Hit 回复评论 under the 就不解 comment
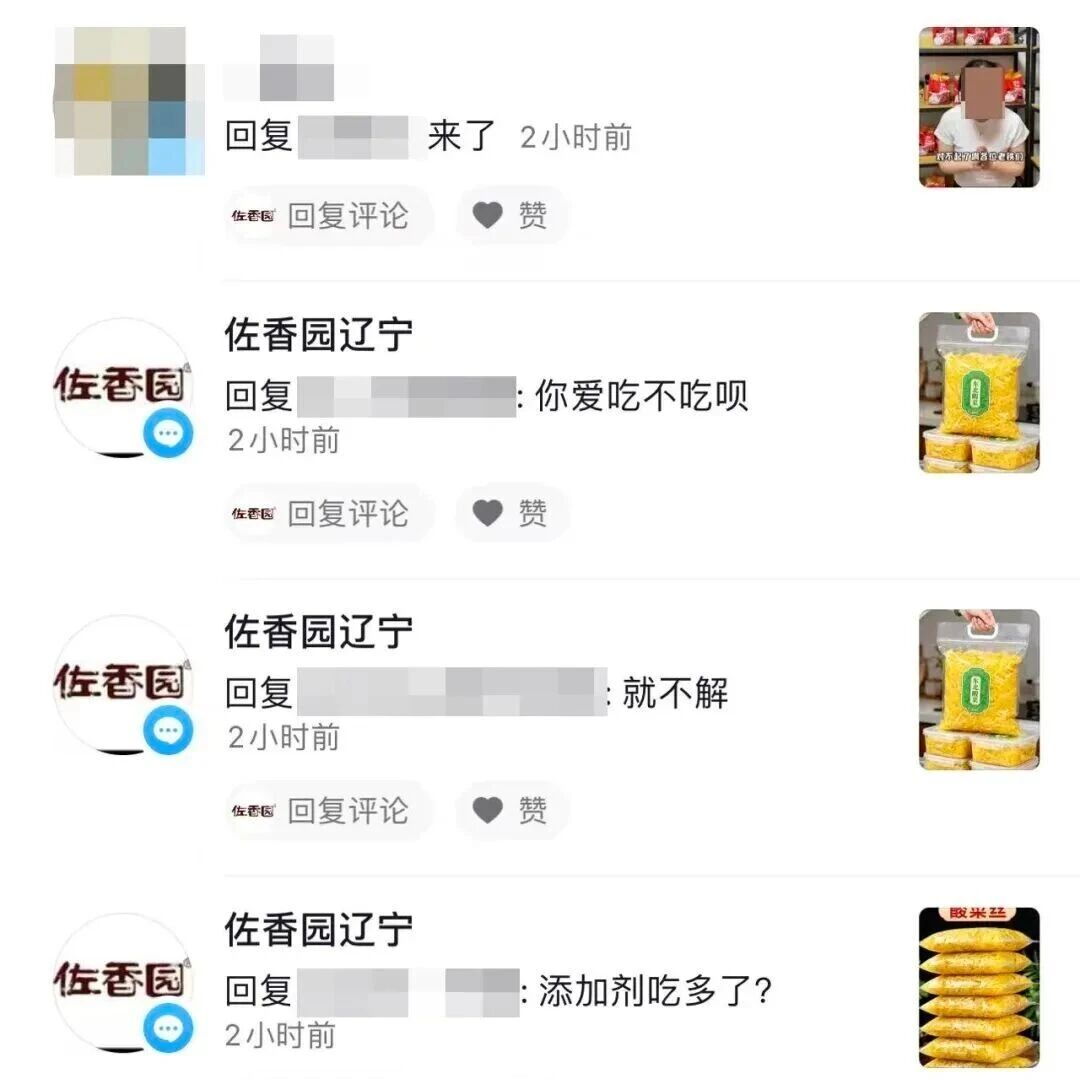This screenshot has height=1079, width=1080. point(330,810)
